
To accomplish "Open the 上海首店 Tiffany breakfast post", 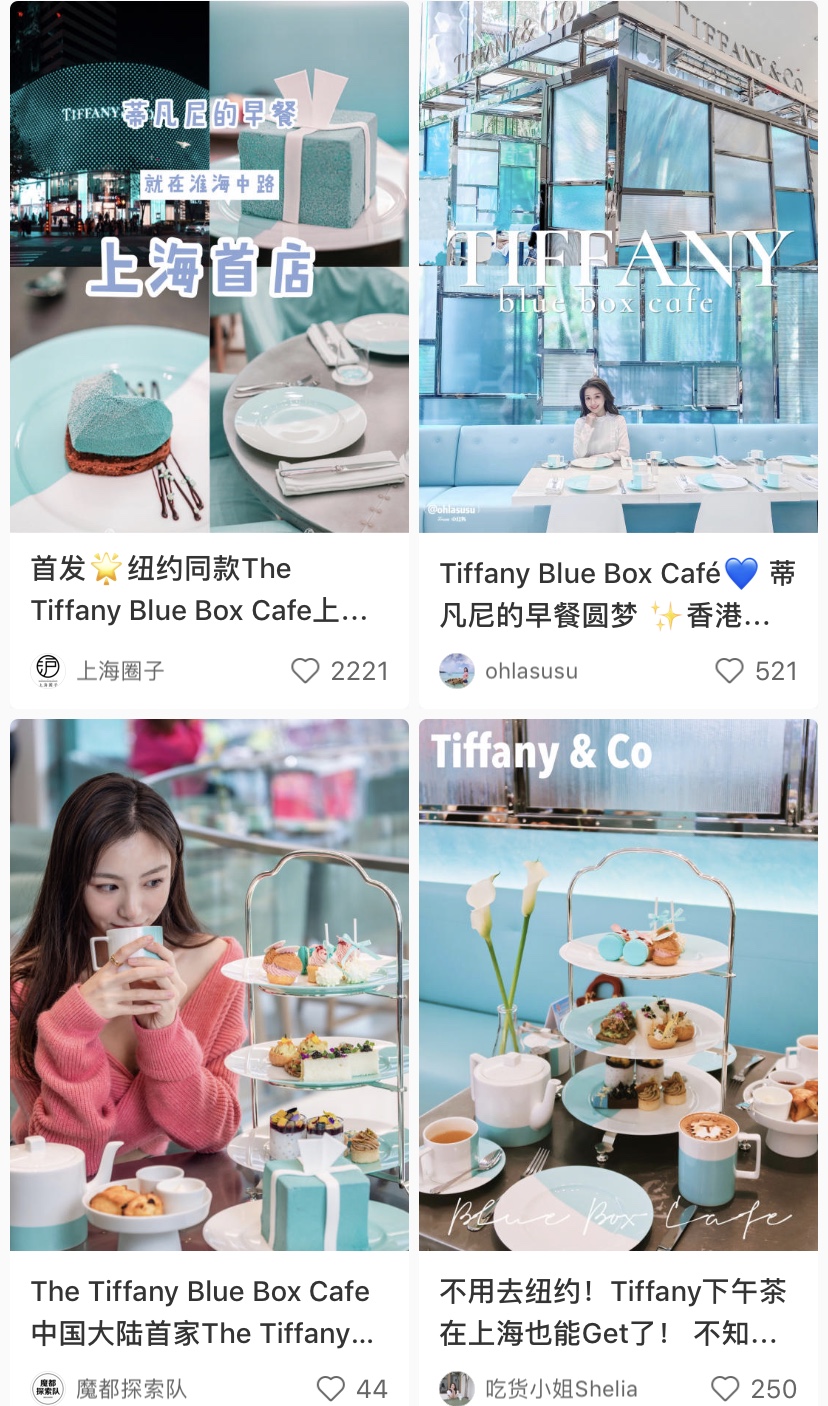I will [209, 267].
